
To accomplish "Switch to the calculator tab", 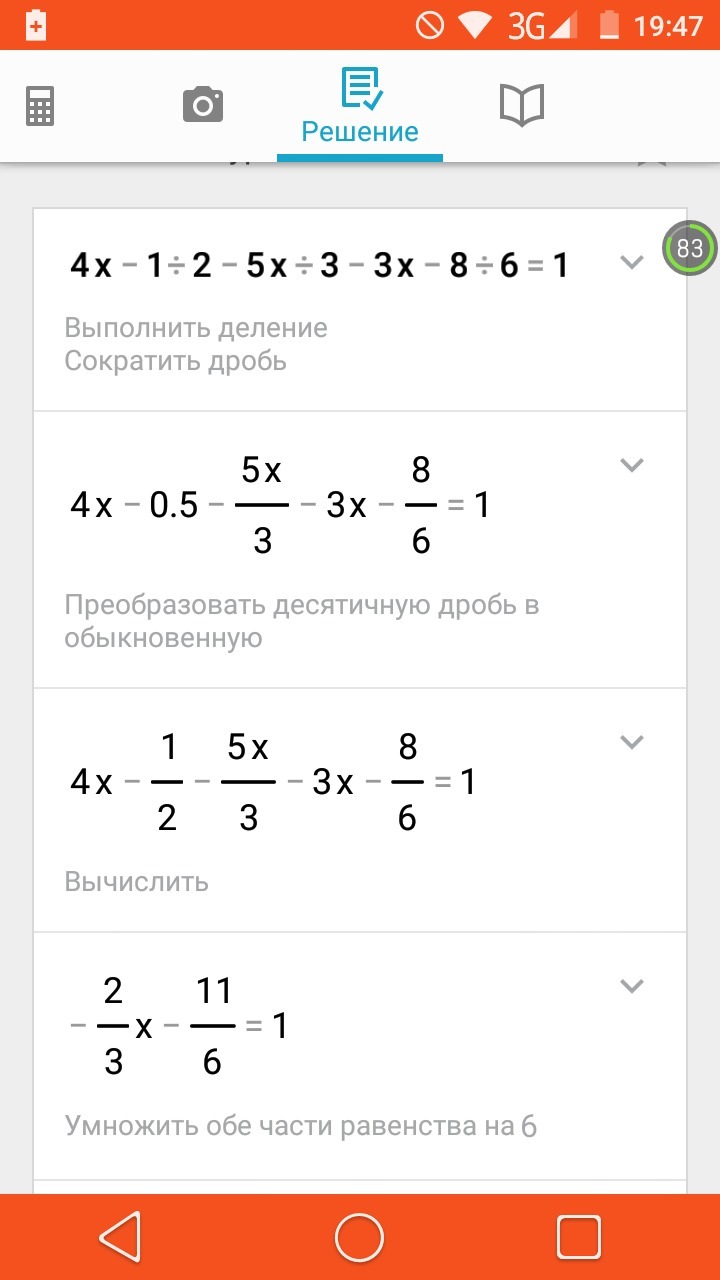I will coord(40,105).
